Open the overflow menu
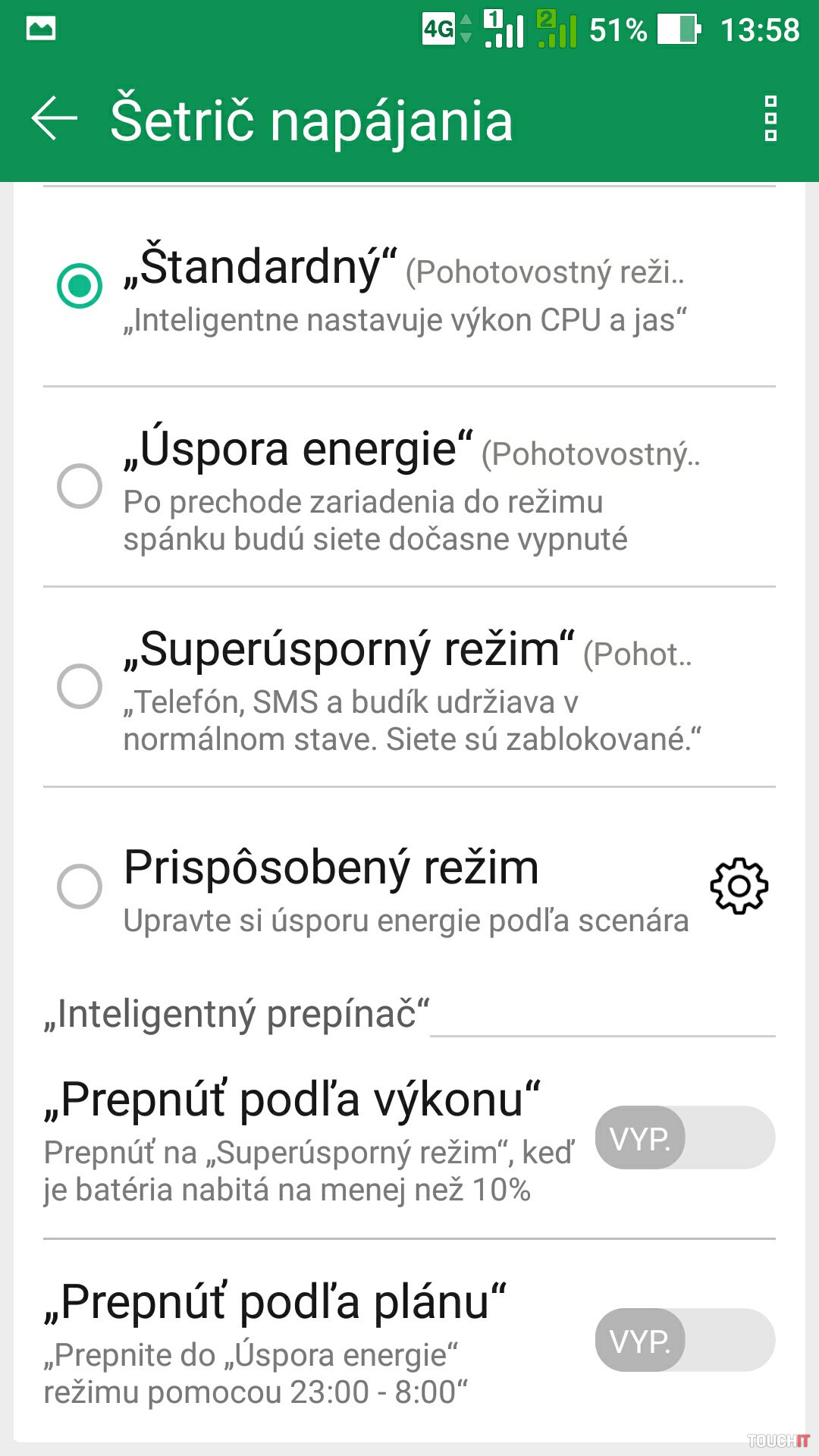The width and height of the screenshot is (819, 1456). [770, 119]
